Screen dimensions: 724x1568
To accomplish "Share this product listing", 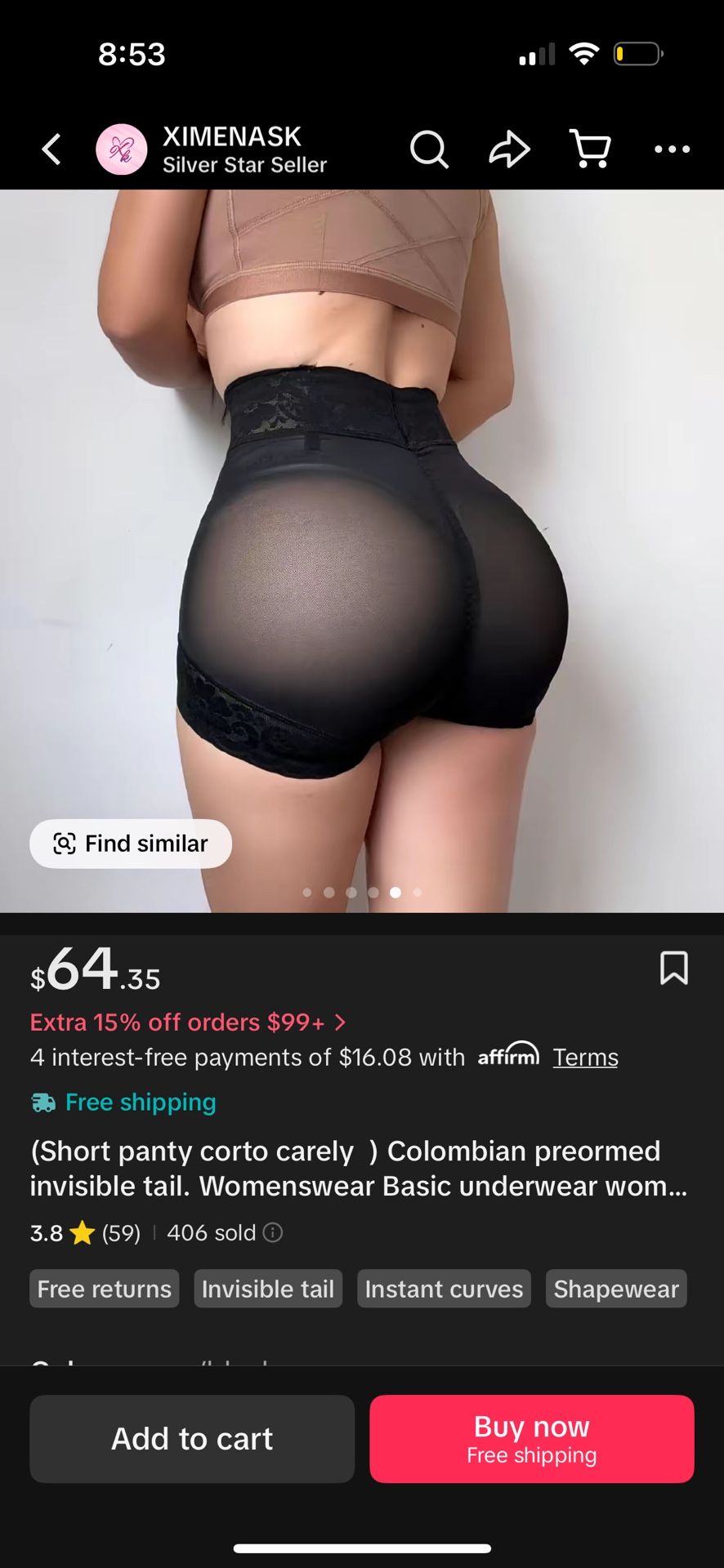I will (x=509, y=149).
